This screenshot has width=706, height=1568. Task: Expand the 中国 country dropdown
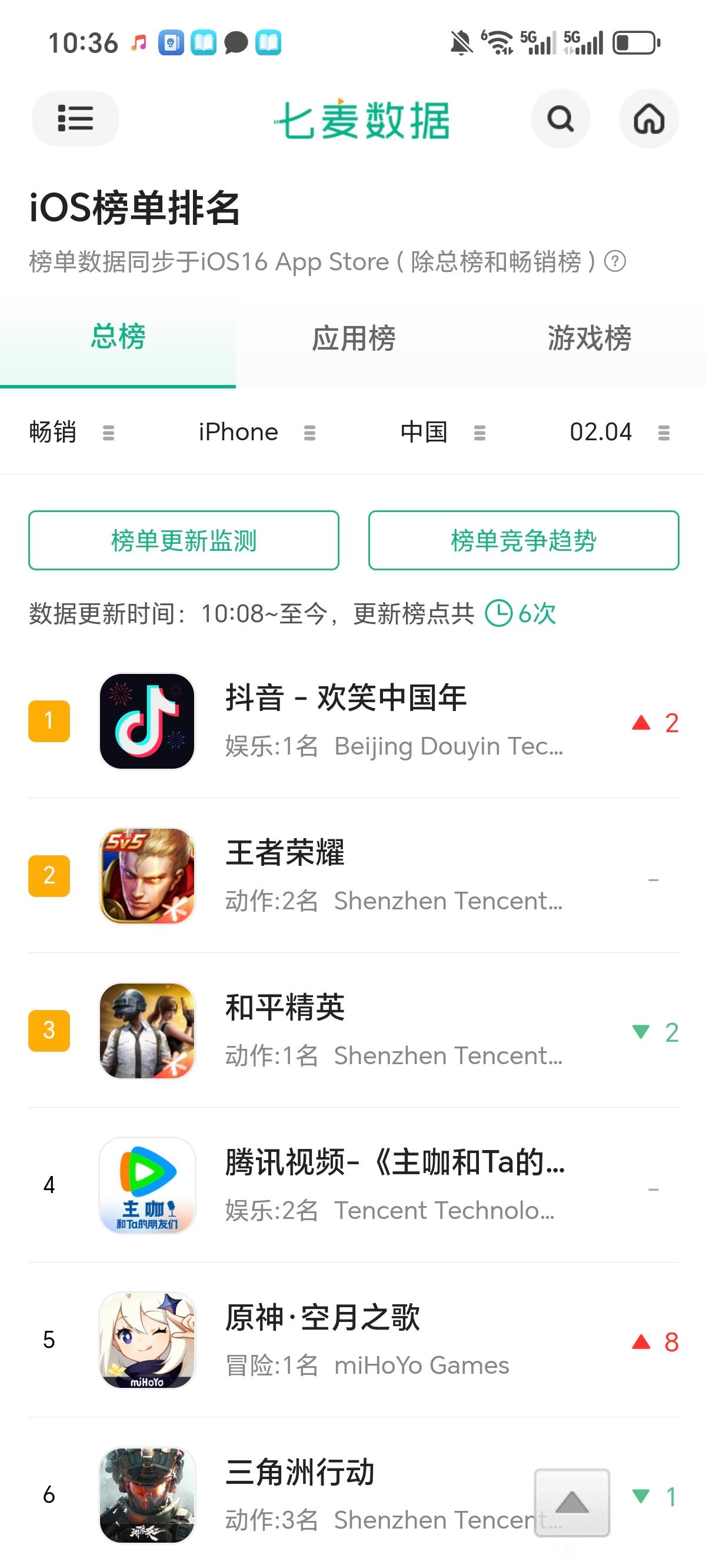[x=442, y=432]
